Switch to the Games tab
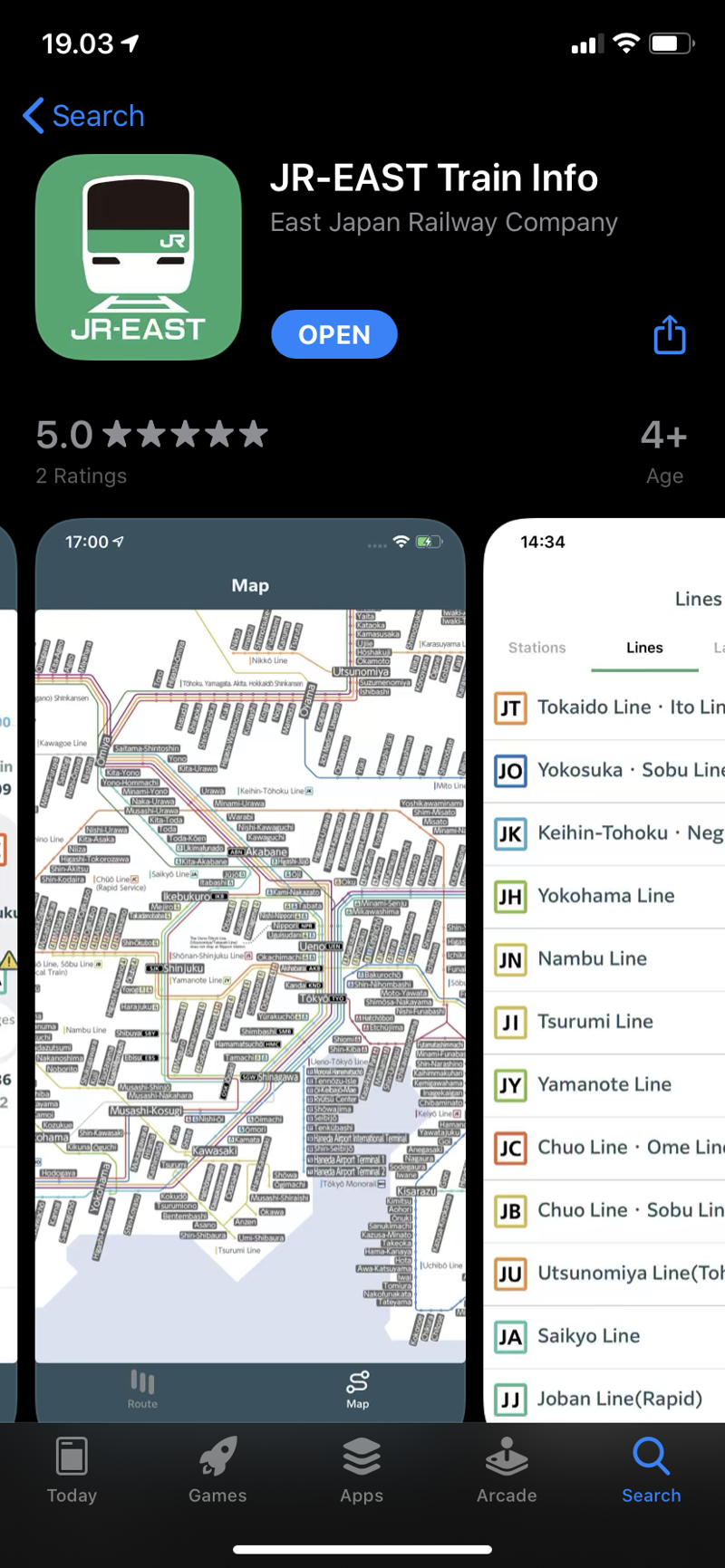725x1568 pixels. (x=217, y=1469)
